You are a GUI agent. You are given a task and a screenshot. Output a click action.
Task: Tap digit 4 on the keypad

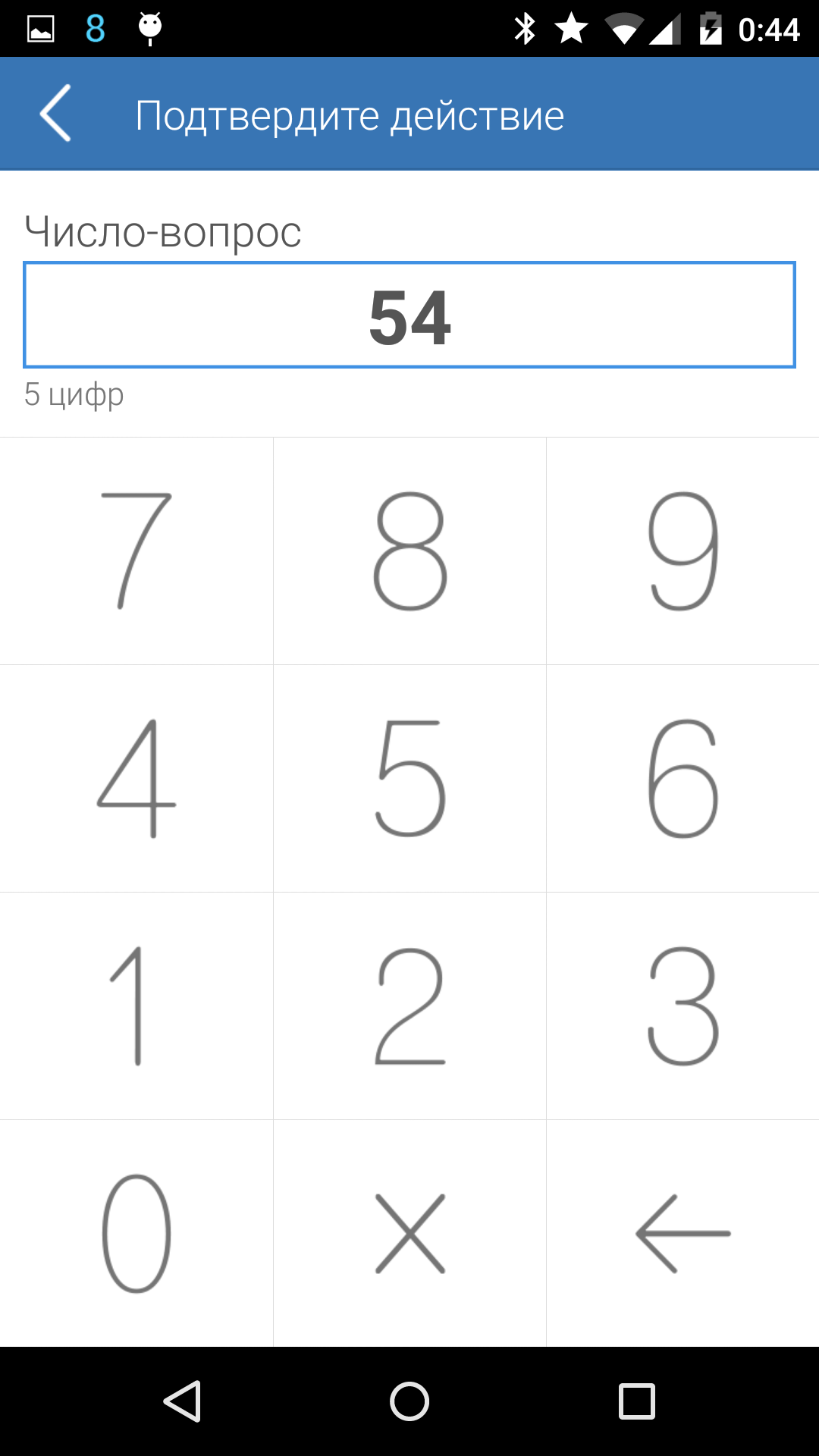click(x=136, y=778)
